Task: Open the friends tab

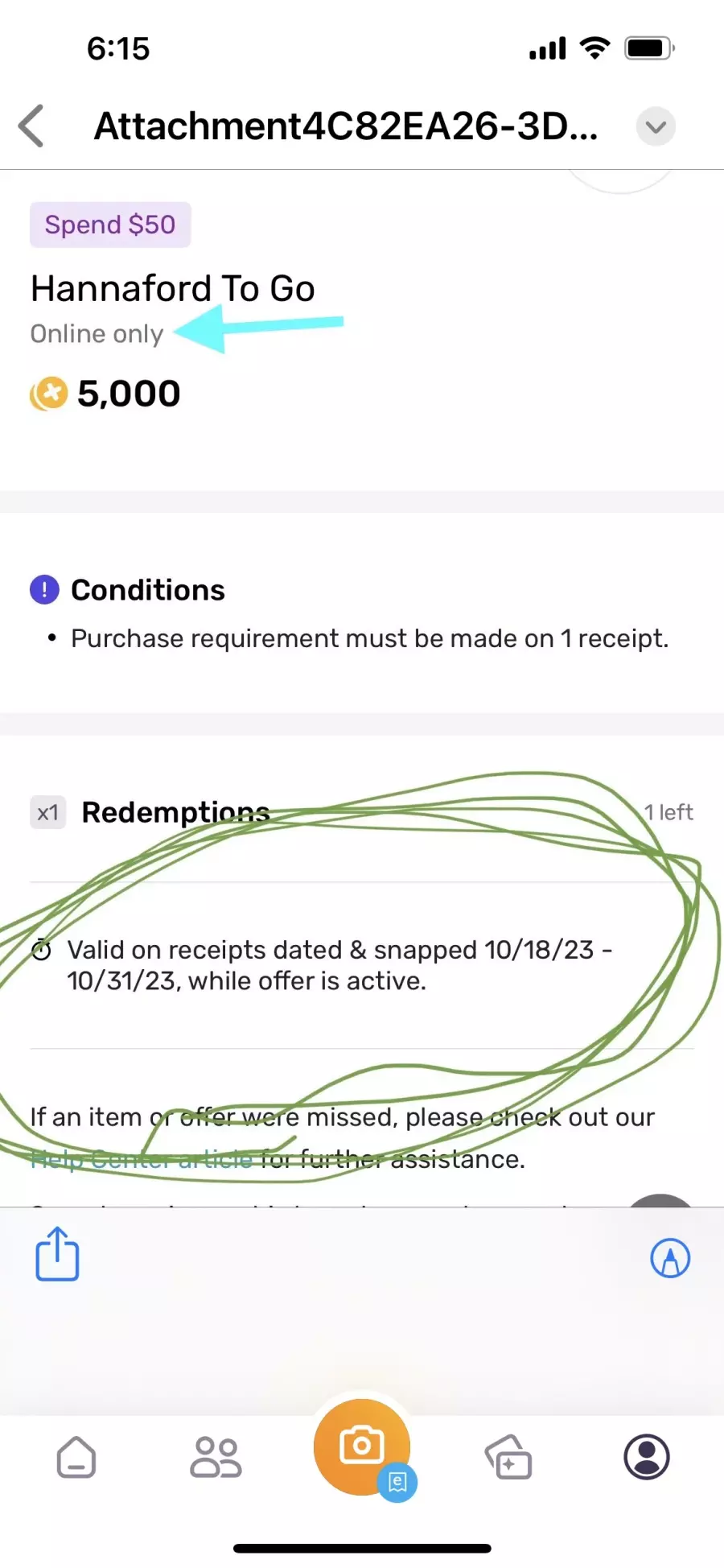Action: click(x=216, y=1458)
